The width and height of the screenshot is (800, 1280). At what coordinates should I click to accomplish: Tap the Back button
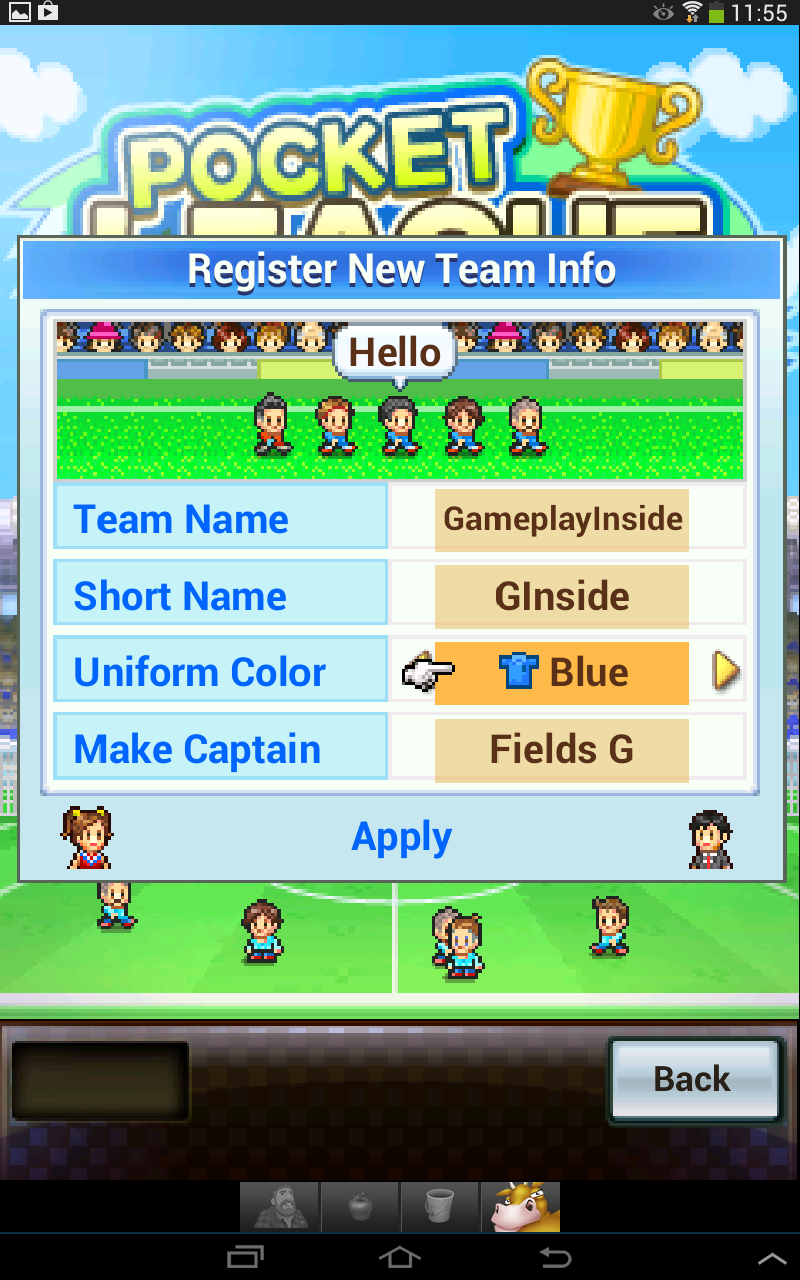point(693,1079)
